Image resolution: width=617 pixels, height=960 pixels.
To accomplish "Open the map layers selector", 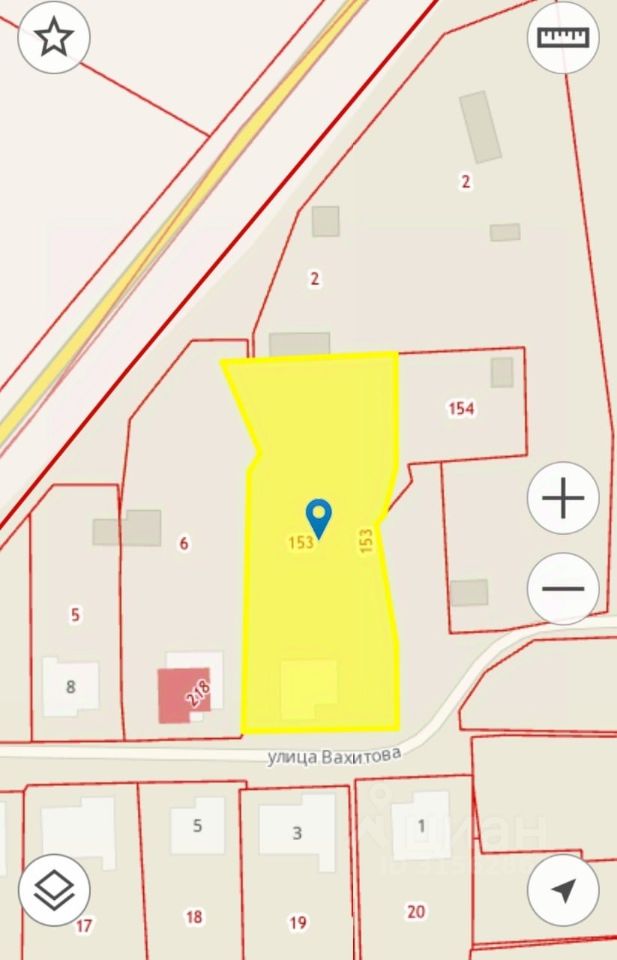I will pos(54,890).
